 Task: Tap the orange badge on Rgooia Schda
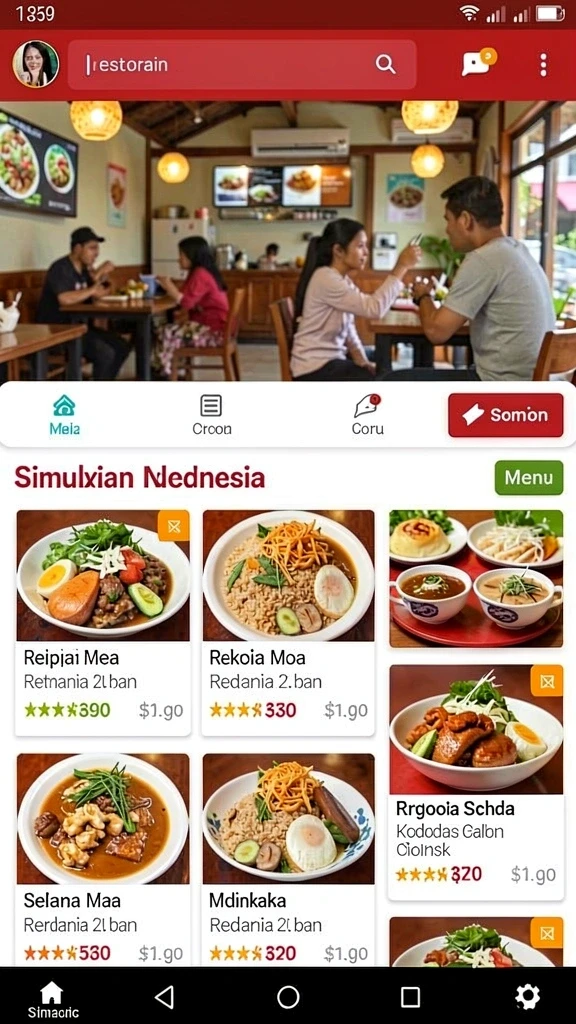[547, 681]
